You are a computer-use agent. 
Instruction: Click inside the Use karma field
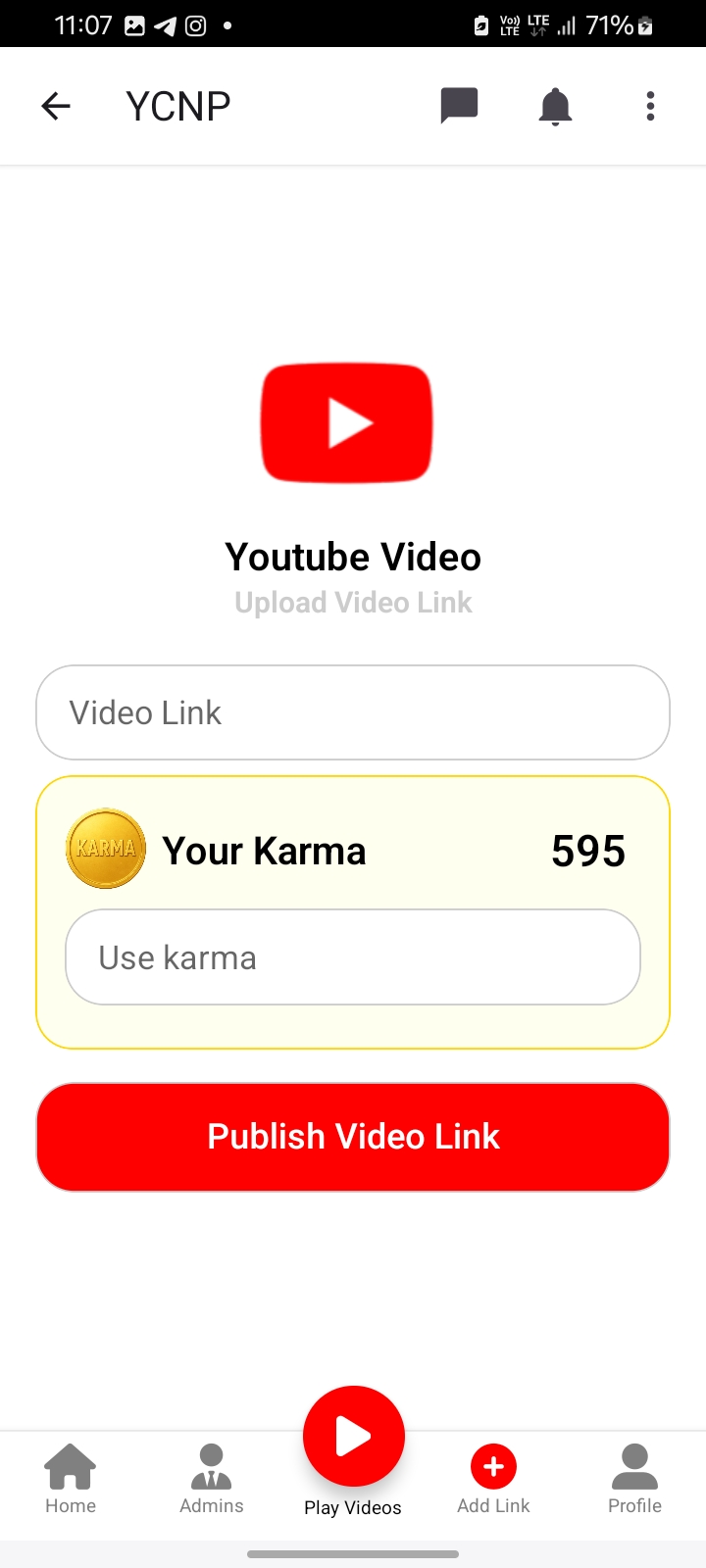click(353, 957)
